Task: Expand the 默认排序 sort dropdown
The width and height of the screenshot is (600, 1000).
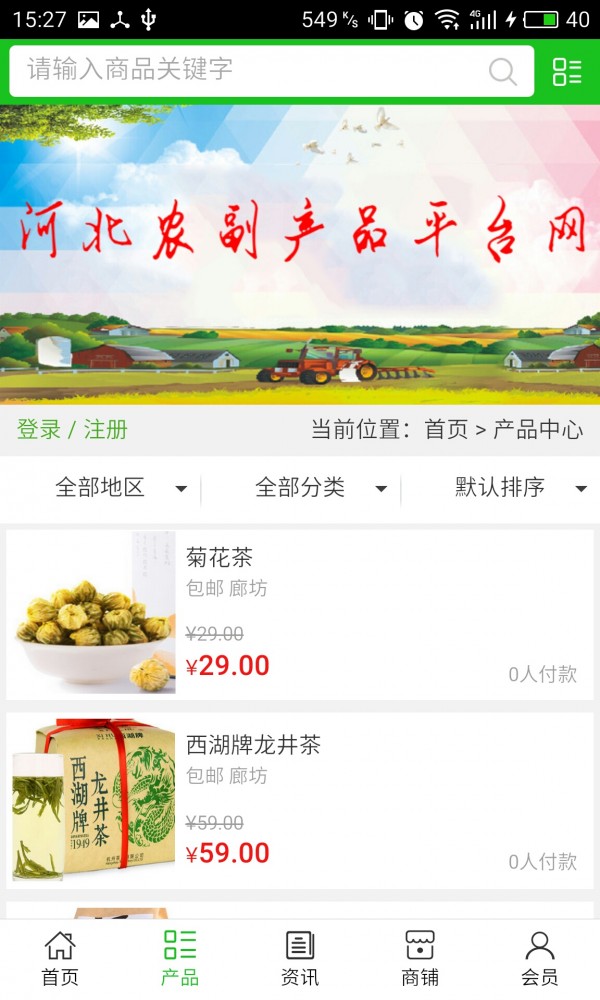Action: [x=520, y=488]
